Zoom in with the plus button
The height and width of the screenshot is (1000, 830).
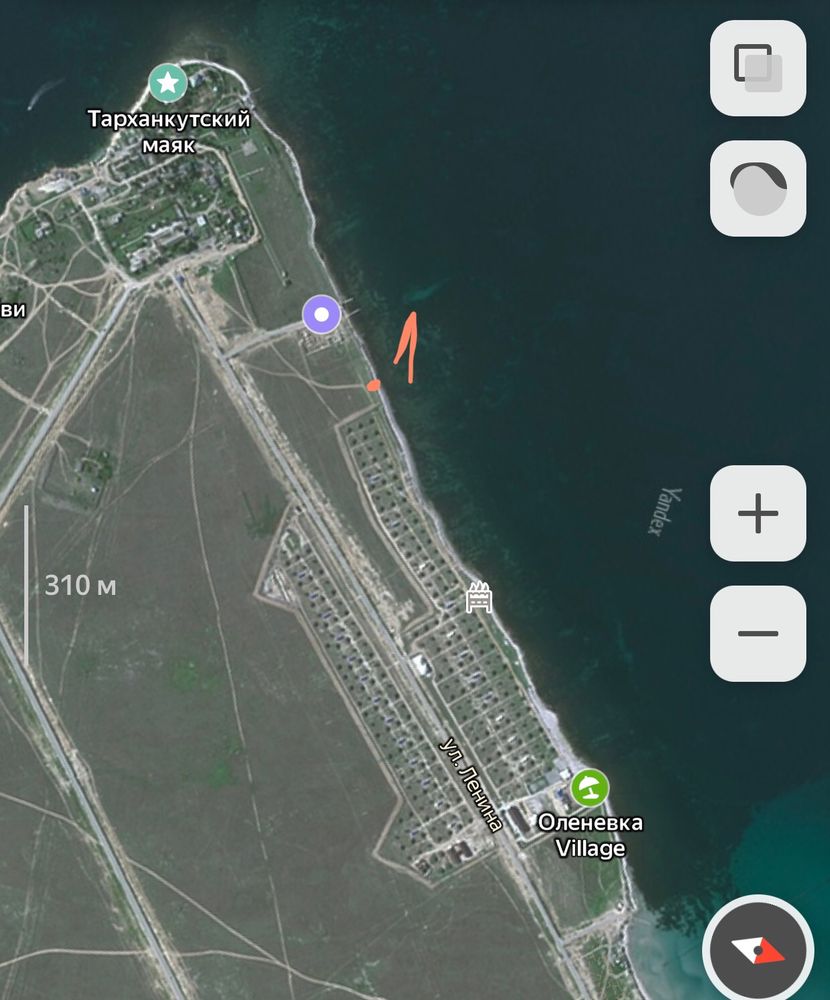pyautogui.click(x=758, y=513)
